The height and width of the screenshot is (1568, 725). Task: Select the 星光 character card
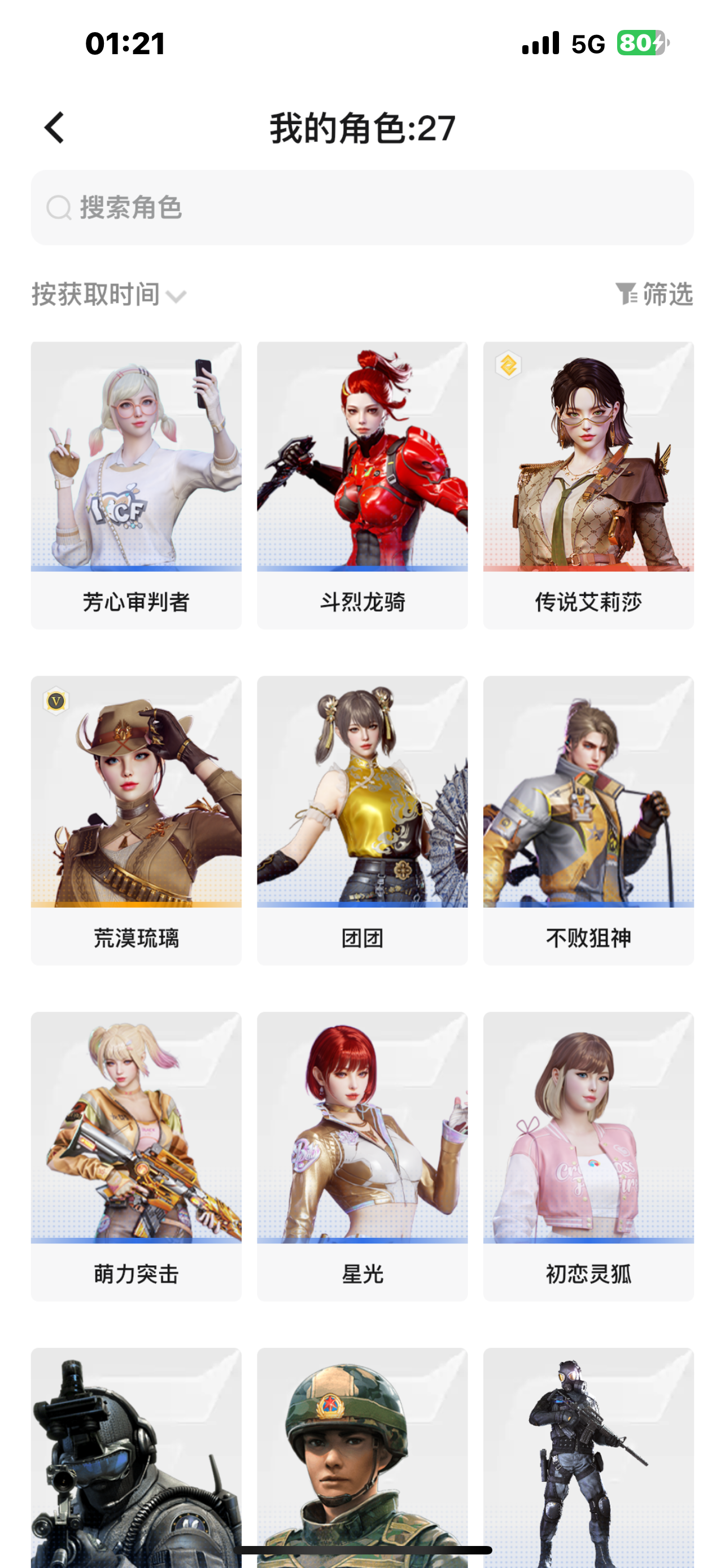[x=362, y=1157]
